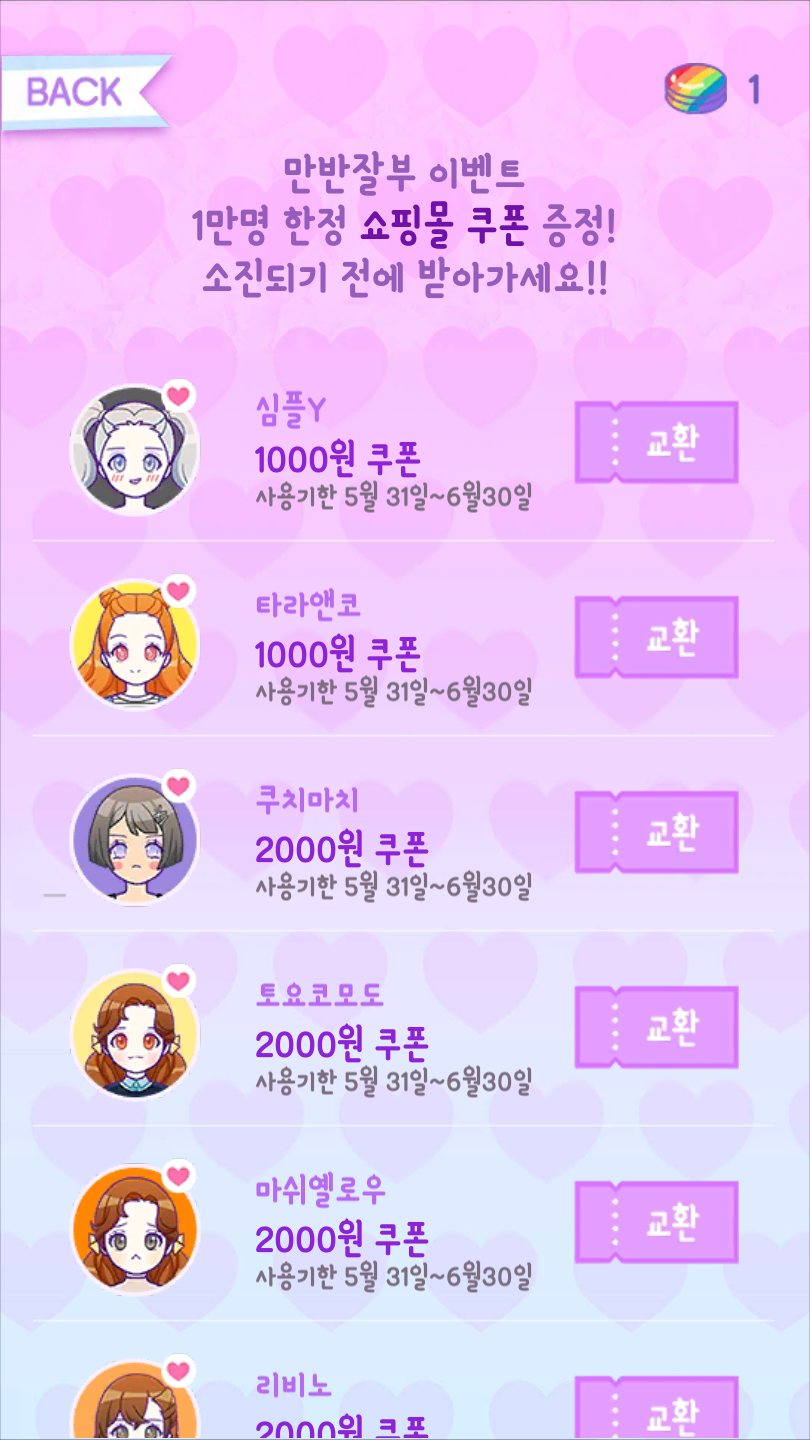This screenshot has height=1440, width=810.
Task: Tap 교환 next to 리비노
Action: pos(656,1410)
